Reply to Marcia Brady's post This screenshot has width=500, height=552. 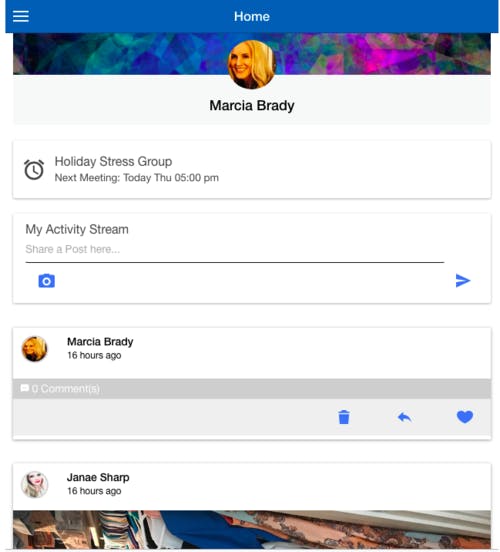coord(405,418)
